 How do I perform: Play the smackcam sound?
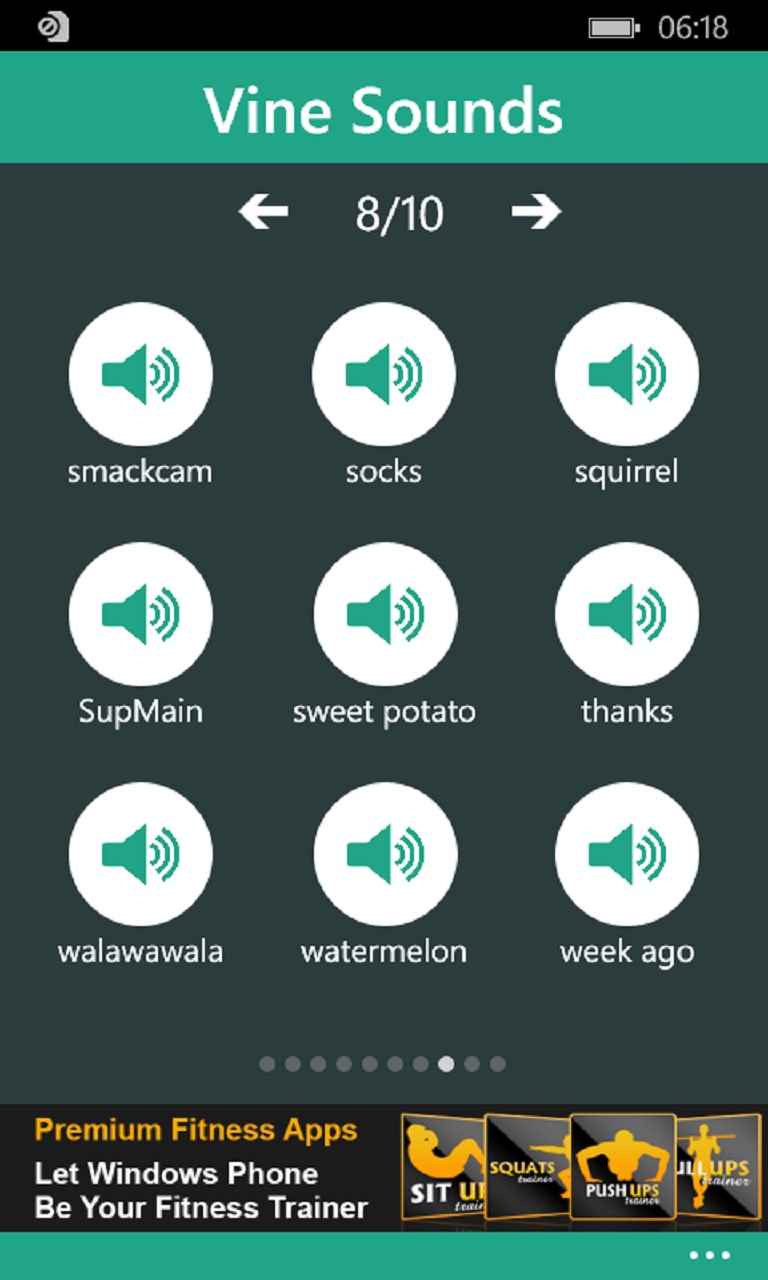(x=141, y=373)
